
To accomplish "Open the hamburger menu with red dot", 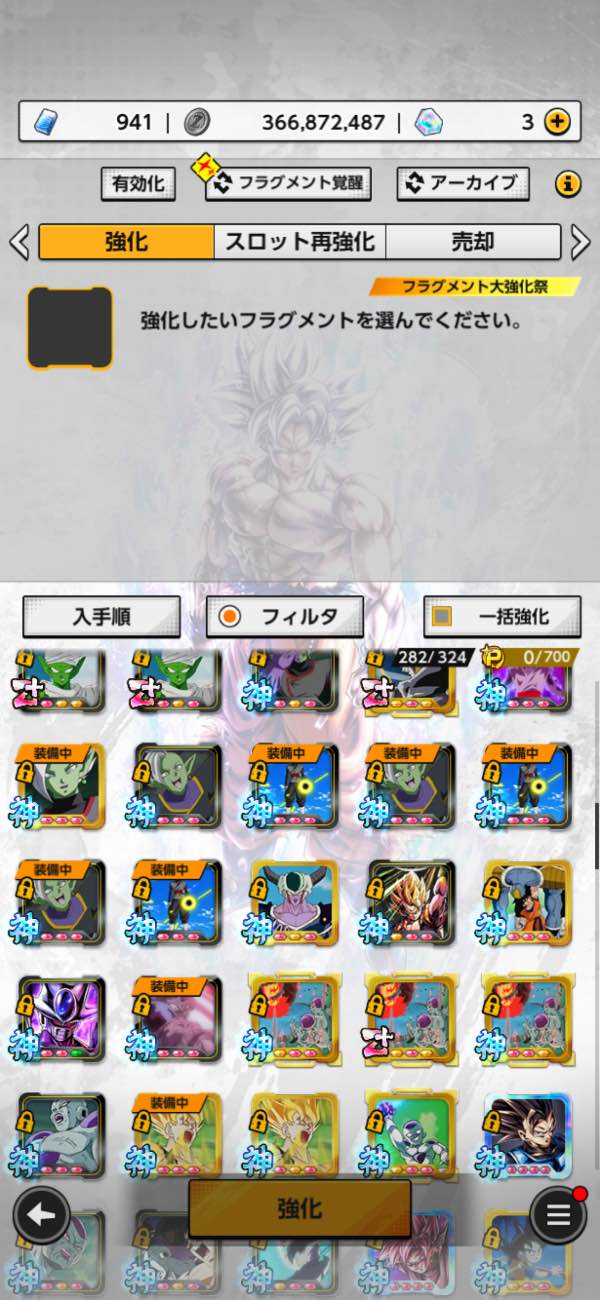I will (x=558, y=1215).
